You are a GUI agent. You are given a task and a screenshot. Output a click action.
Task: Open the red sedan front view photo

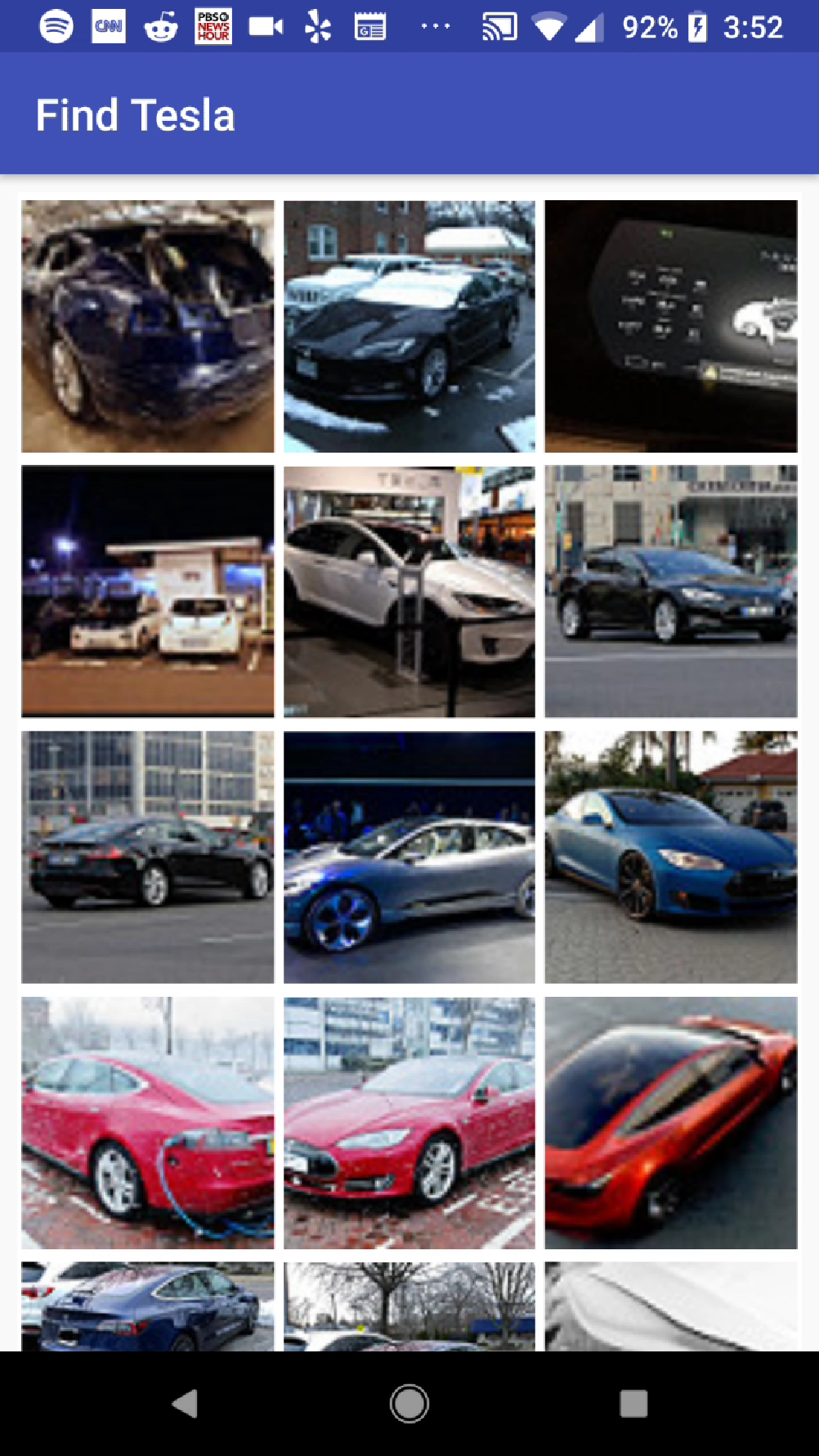tap(409, 1123)
